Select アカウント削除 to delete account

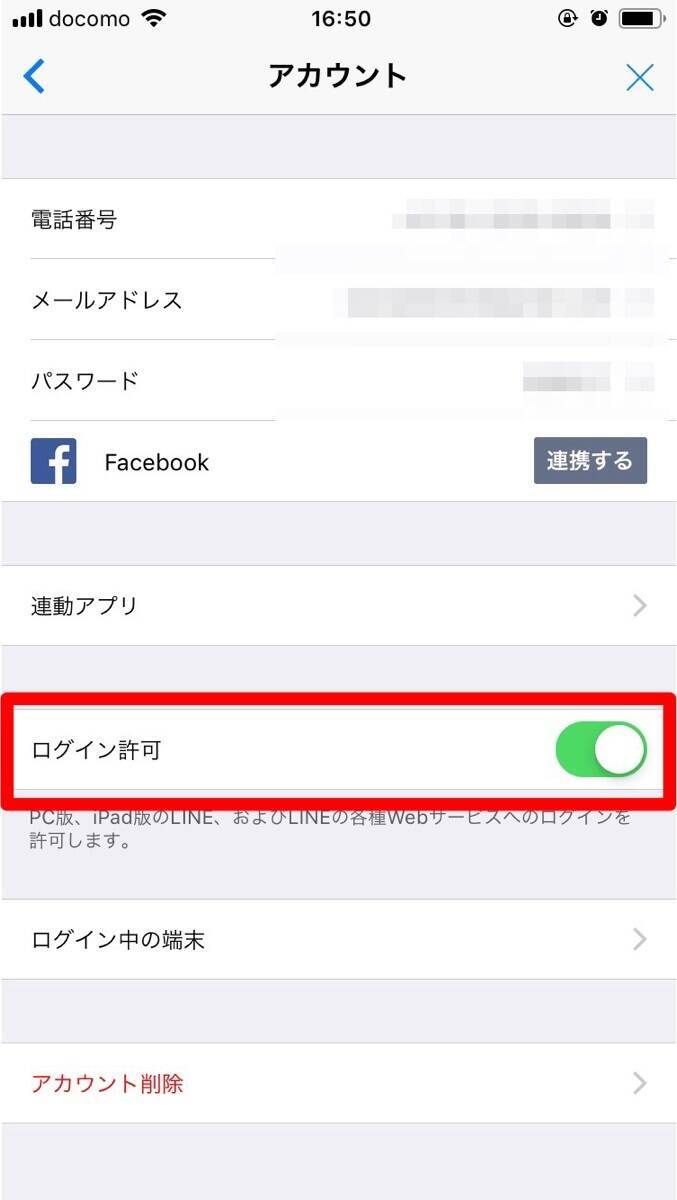(x=338, y=1084)
